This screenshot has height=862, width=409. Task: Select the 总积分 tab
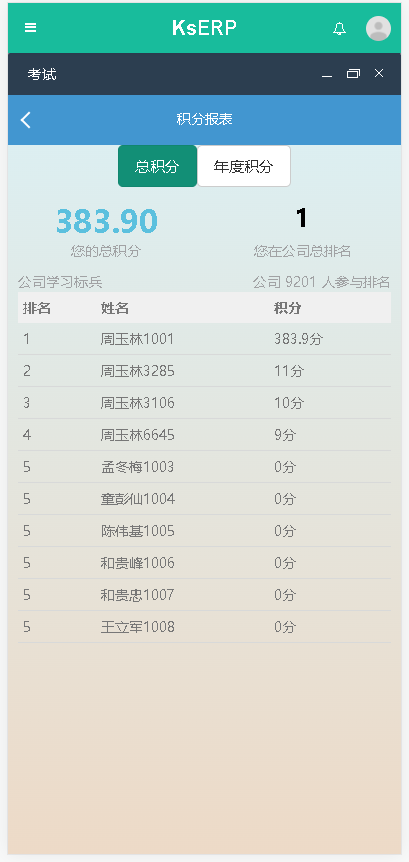157,166
